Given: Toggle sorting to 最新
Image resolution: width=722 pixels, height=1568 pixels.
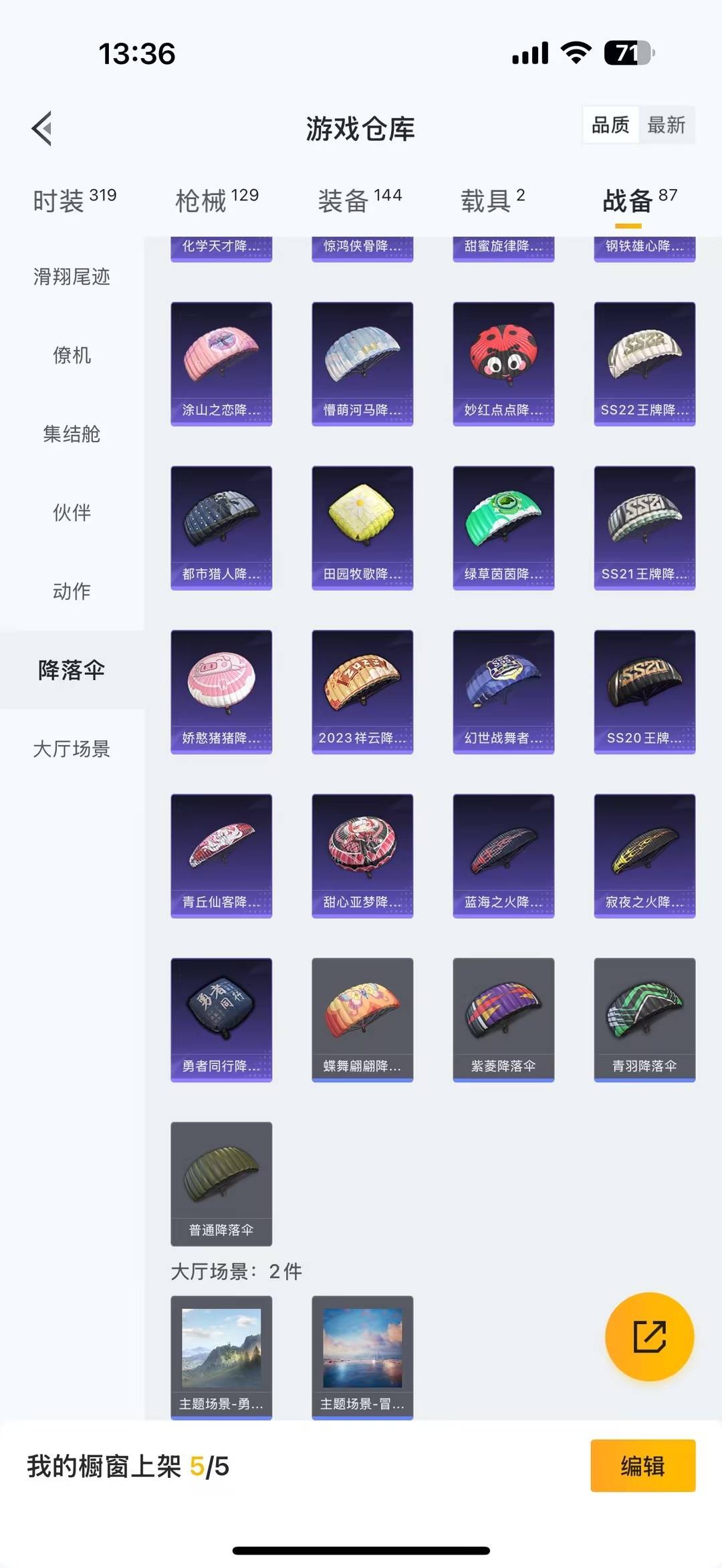Looking at the screenshot, I should [x=668, y=125].
